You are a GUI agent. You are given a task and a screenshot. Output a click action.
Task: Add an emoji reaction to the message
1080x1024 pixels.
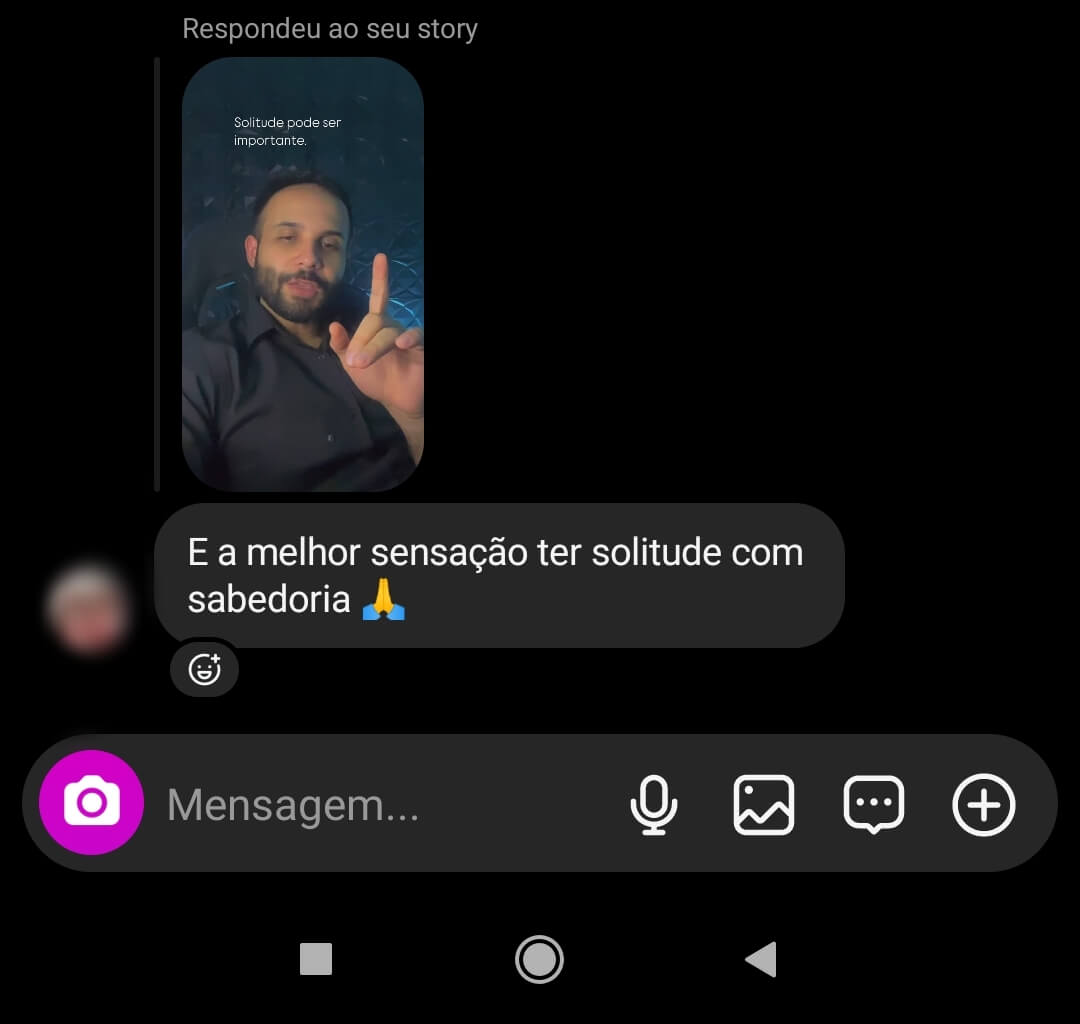(x=205, y=669)
